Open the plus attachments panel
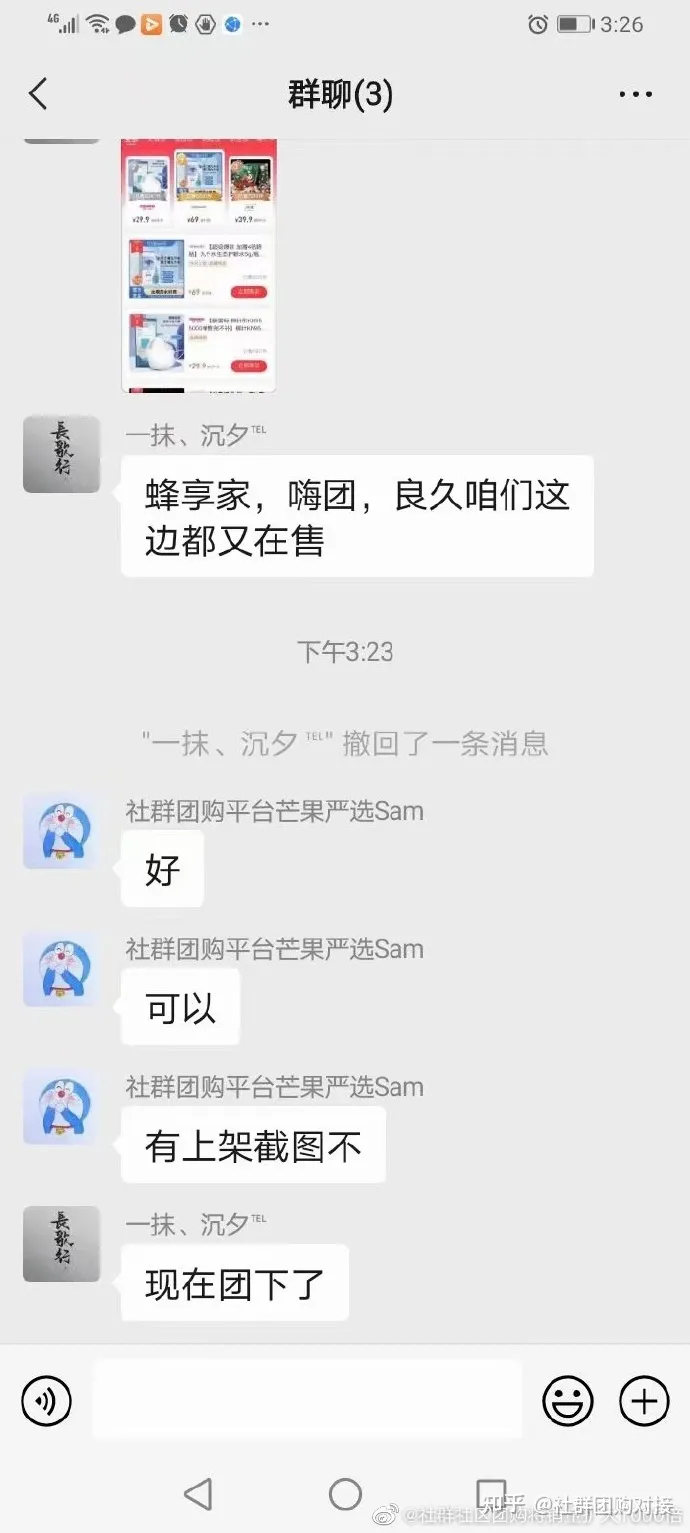 (x=644, y=1400)
